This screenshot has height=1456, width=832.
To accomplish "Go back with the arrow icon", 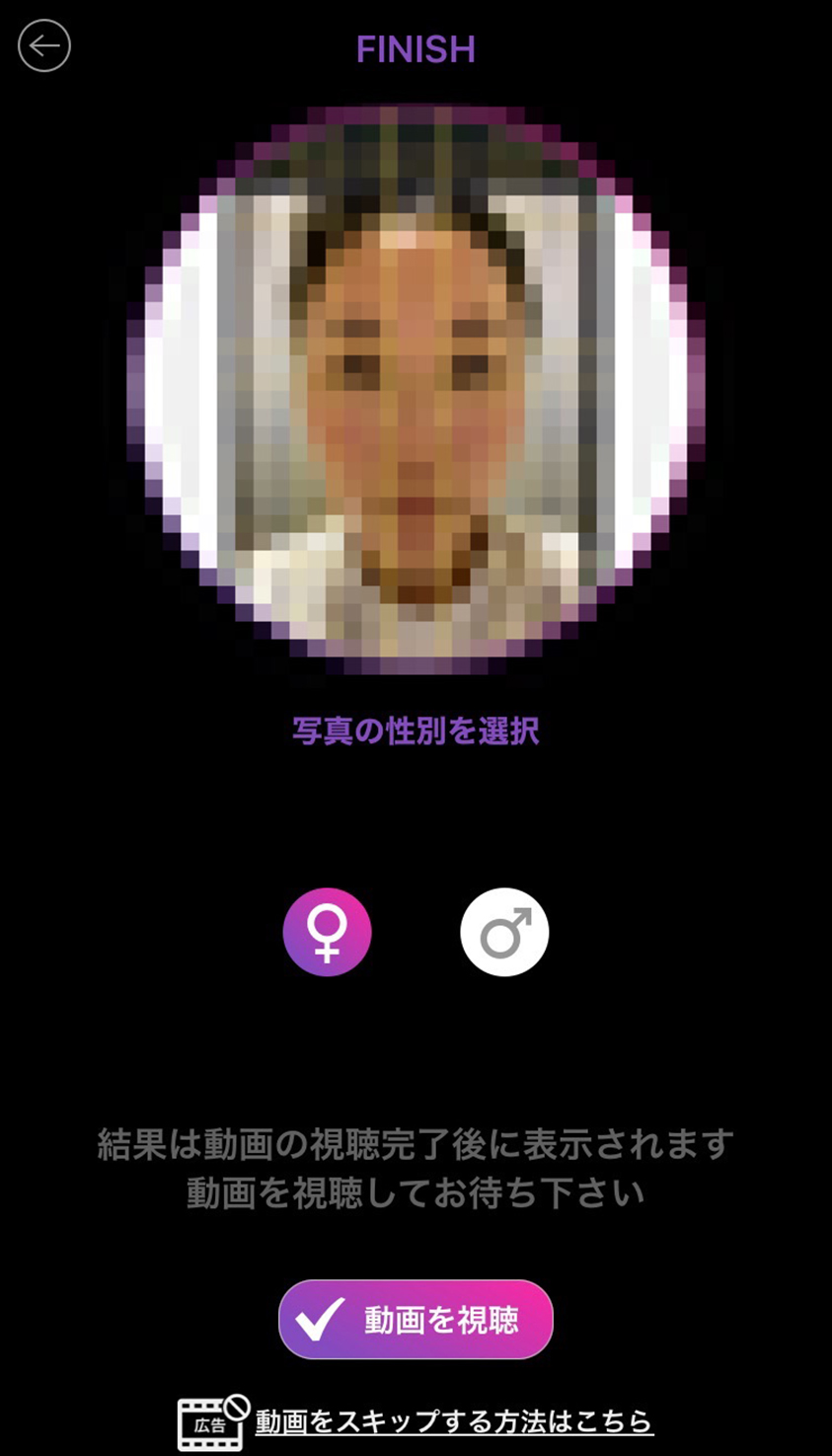I will [x=44, y=45].
